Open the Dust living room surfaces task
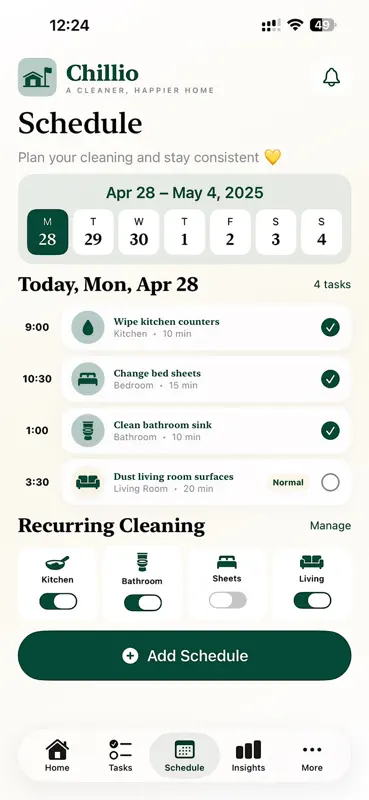This screenshot has width=369, height=800. (206, 482)
